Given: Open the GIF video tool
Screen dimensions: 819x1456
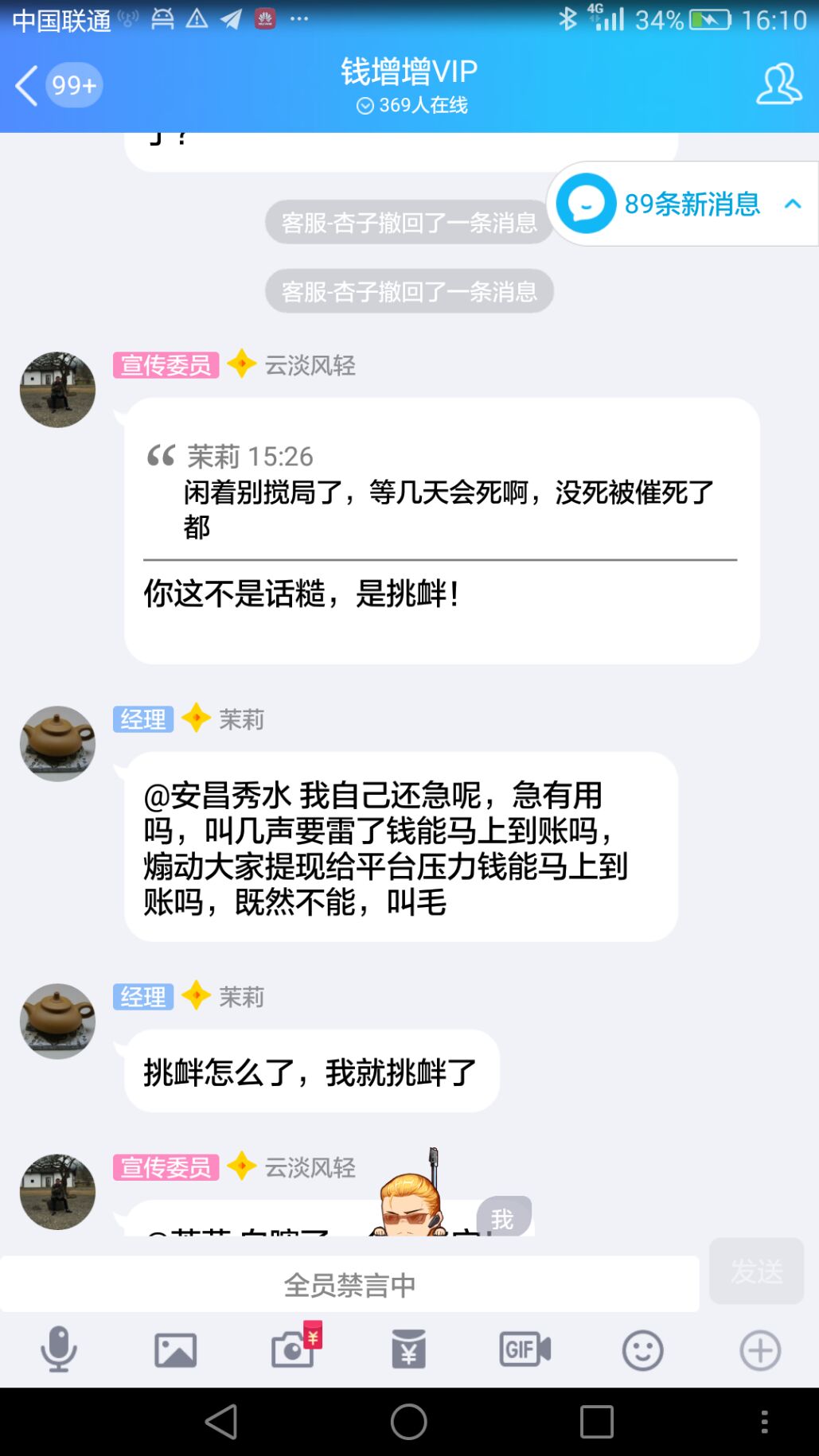Looking at the screenshot, I should click(525, 1349).
